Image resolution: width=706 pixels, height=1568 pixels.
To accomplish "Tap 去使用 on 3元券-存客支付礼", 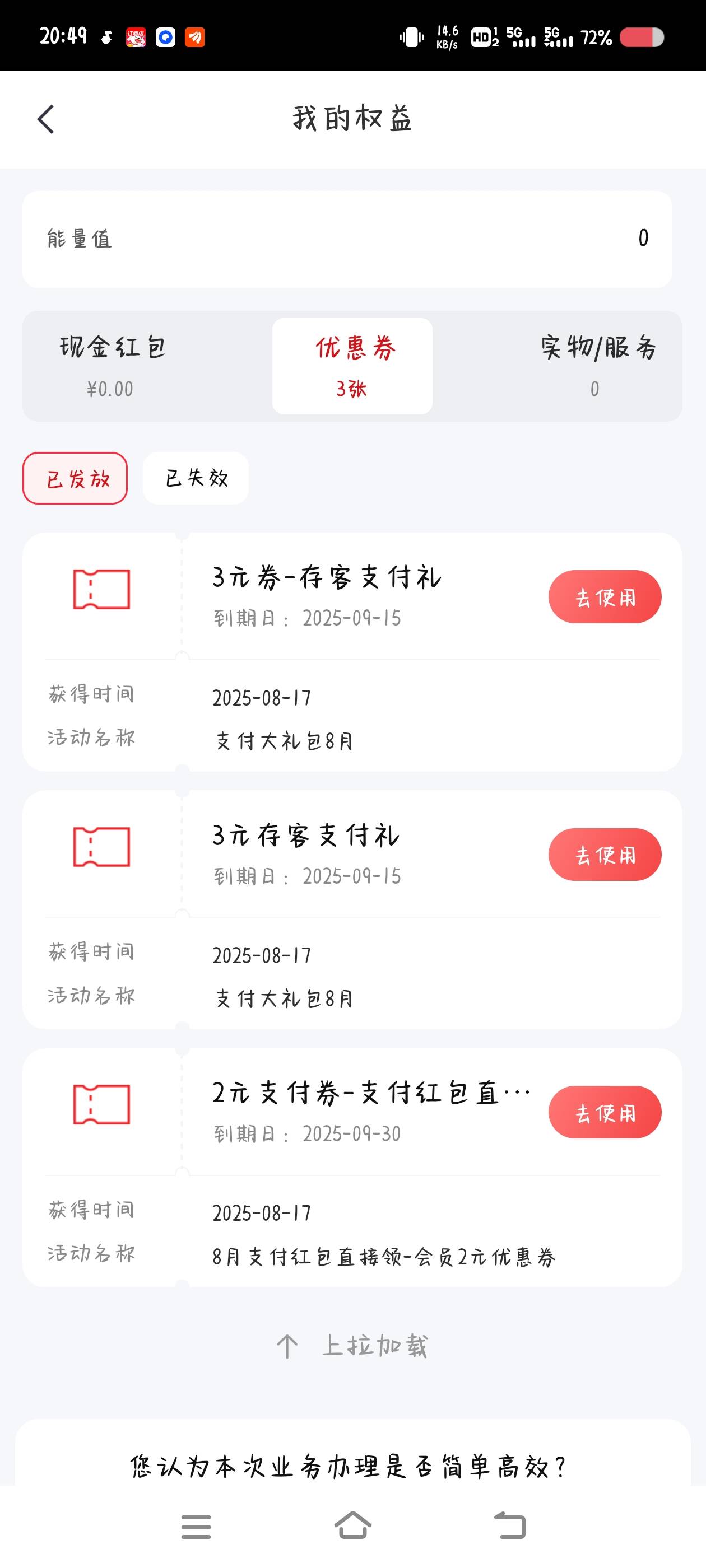I will click(605, 596).
